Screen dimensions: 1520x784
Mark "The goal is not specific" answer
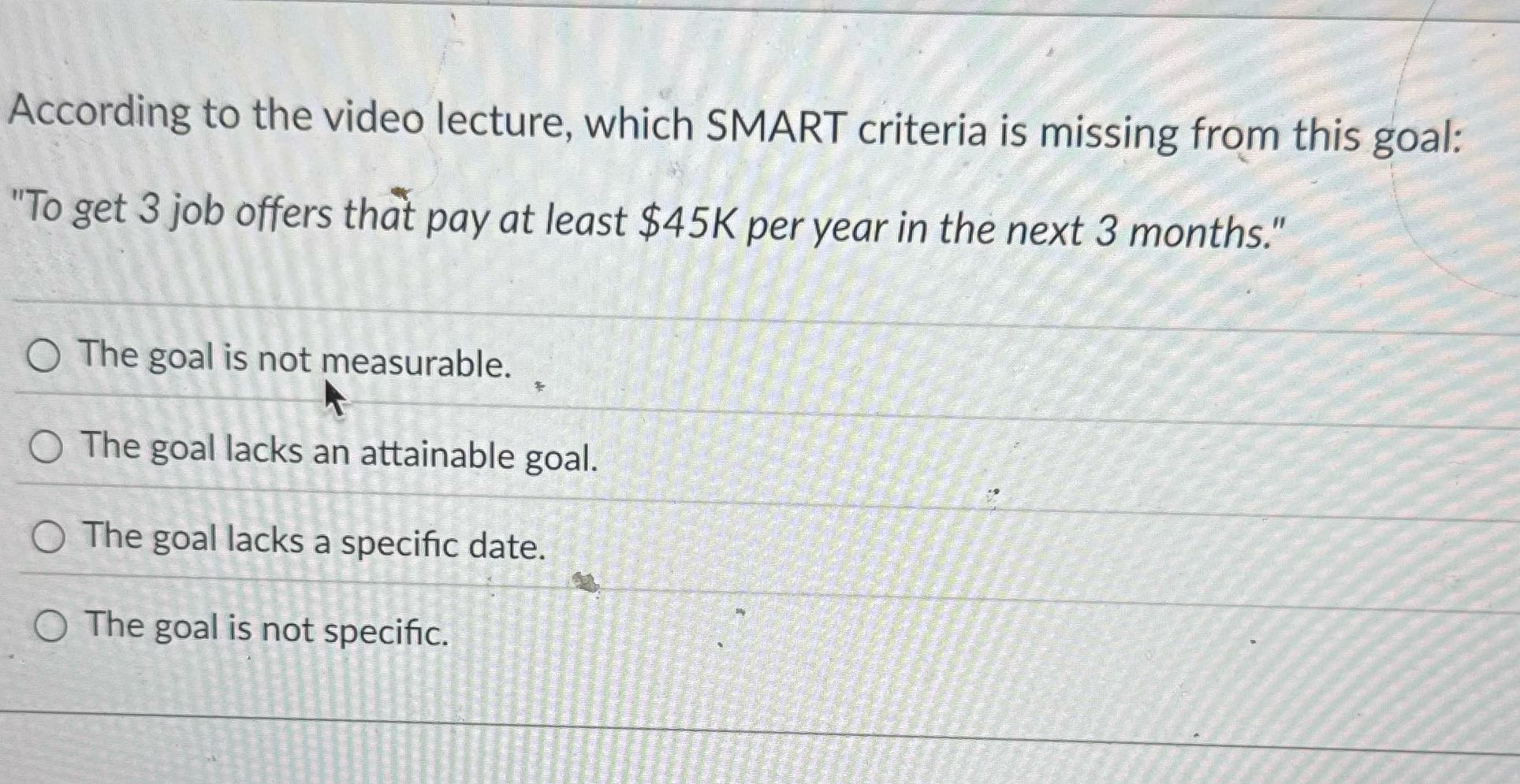click(x=50, y=628)
